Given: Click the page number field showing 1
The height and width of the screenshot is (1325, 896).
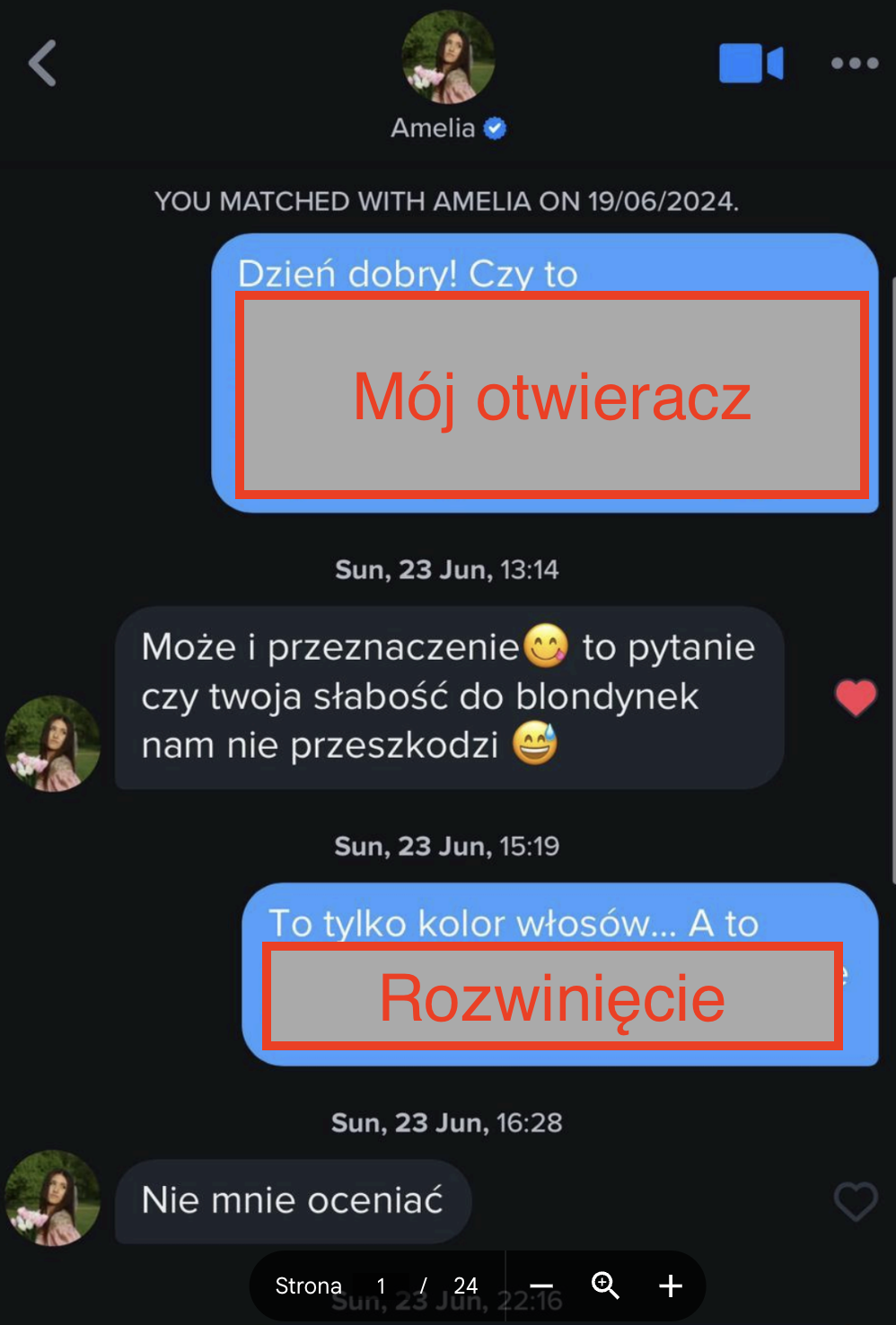Looking at the screenshot, I should coord(381,1286).
